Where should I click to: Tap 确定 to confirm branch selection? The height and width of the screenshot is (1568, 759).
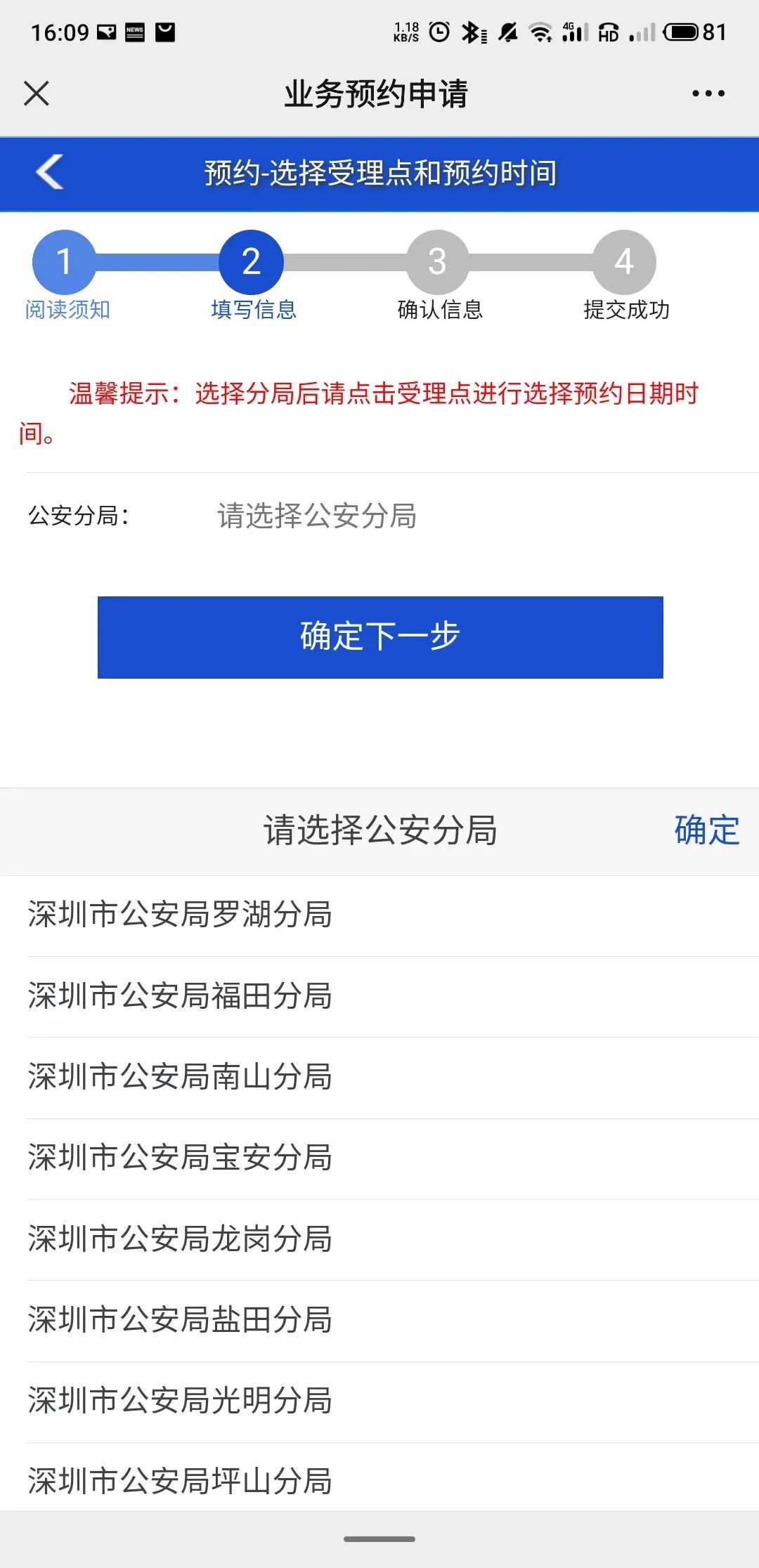[x=706, y=829]
